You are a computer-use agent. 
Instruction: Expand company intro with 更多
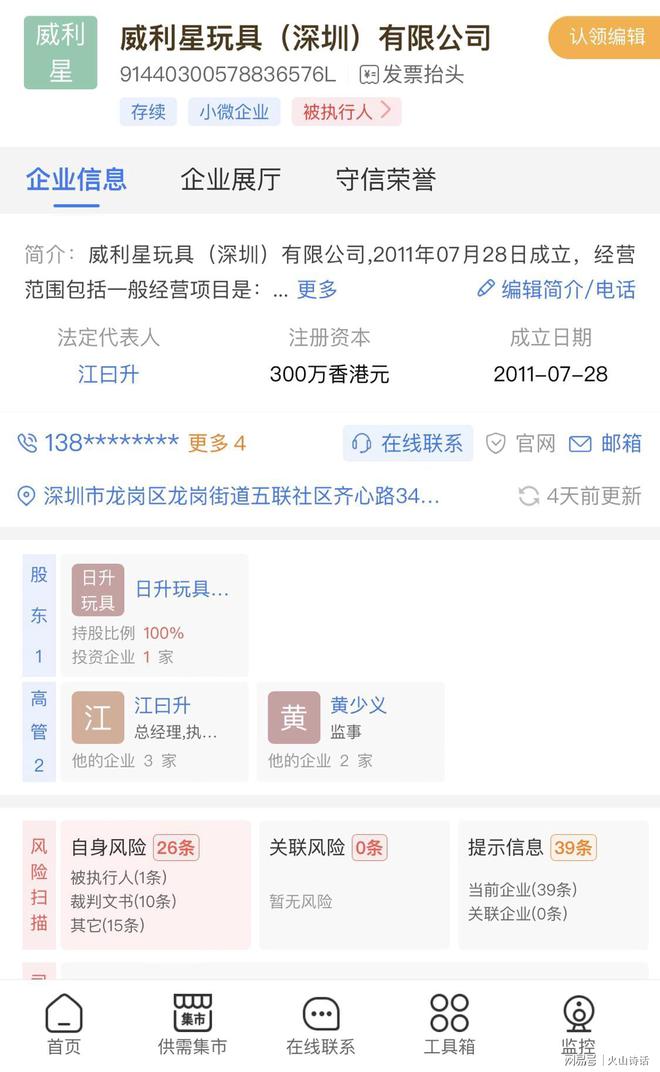pos(317,289)
